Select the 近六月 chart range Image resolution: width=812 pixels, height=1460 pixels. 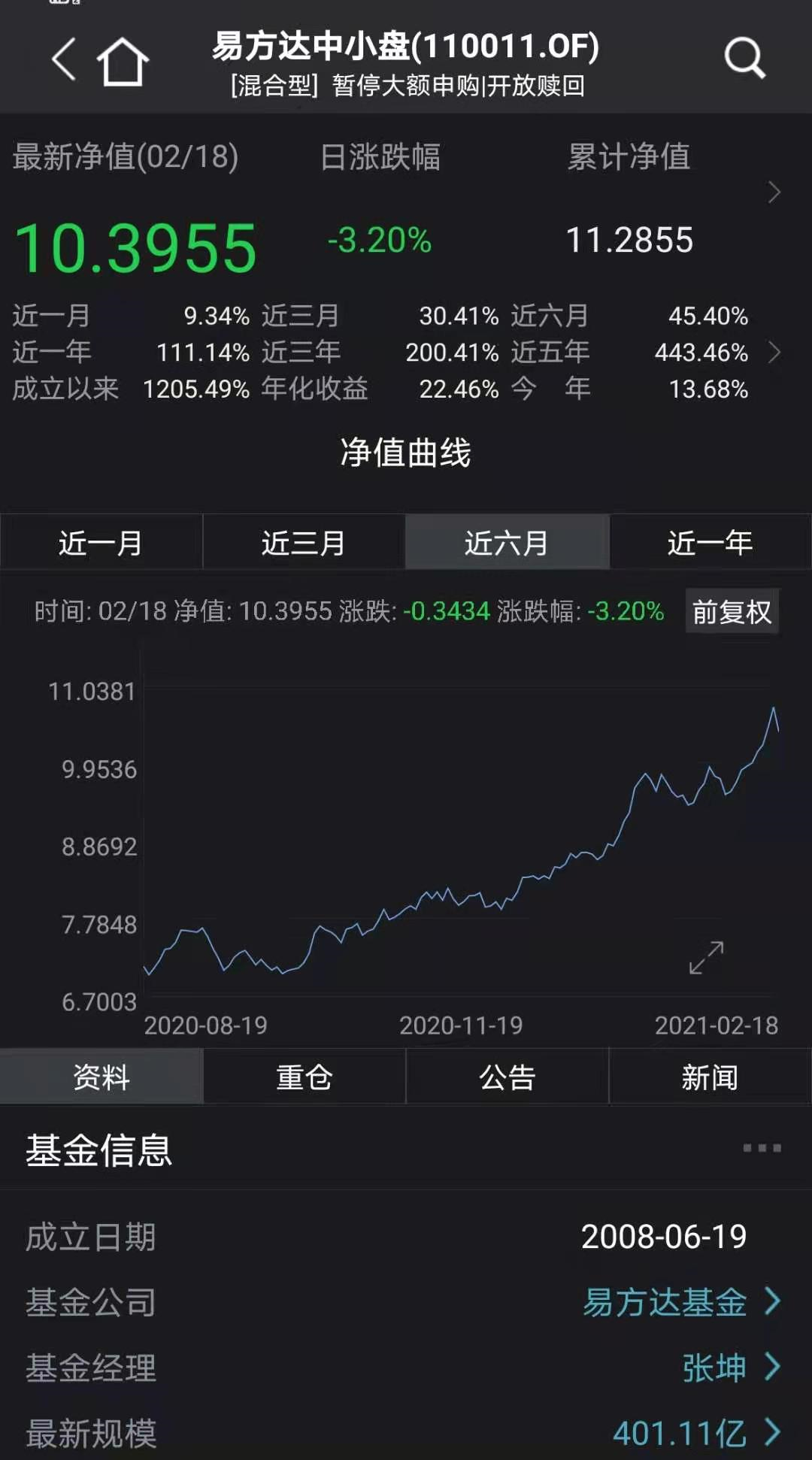(507, 542)
